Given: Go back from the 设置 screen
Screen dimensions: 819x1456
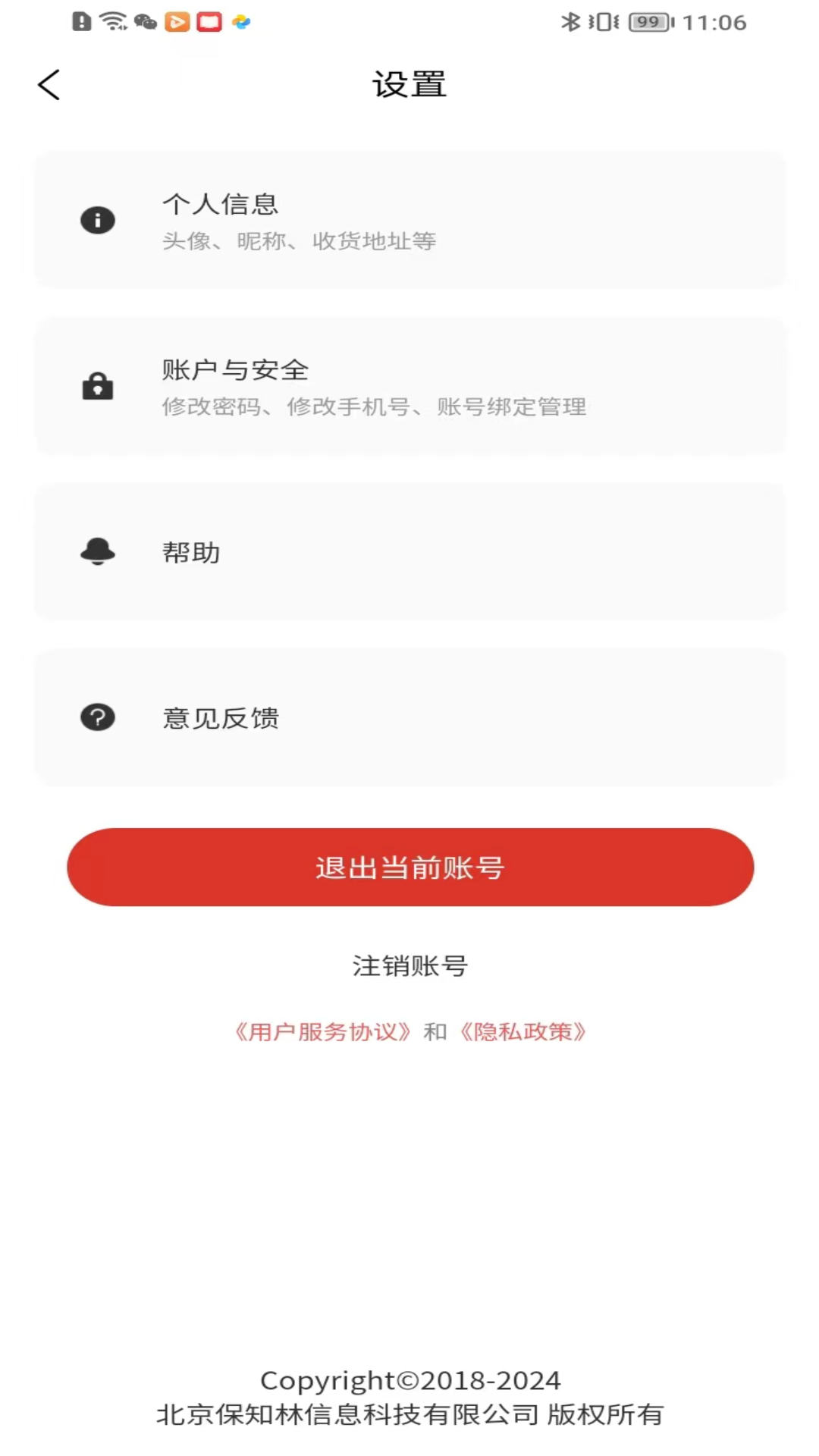Looking at the screenshot, I should (x=49, y=85).
